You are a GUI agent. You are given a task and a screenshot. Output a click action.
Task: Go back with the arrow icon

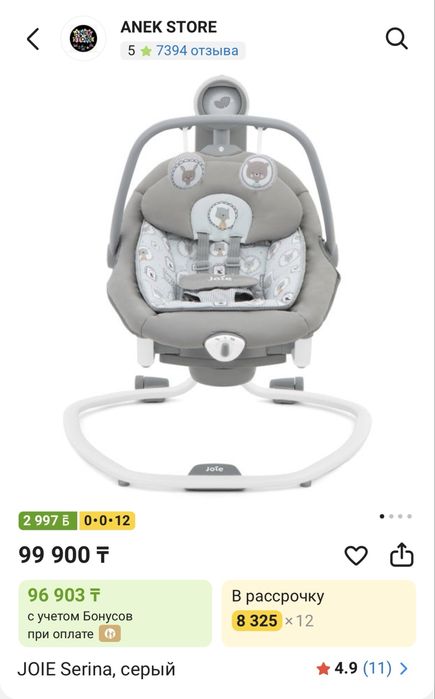pos(33,39)
